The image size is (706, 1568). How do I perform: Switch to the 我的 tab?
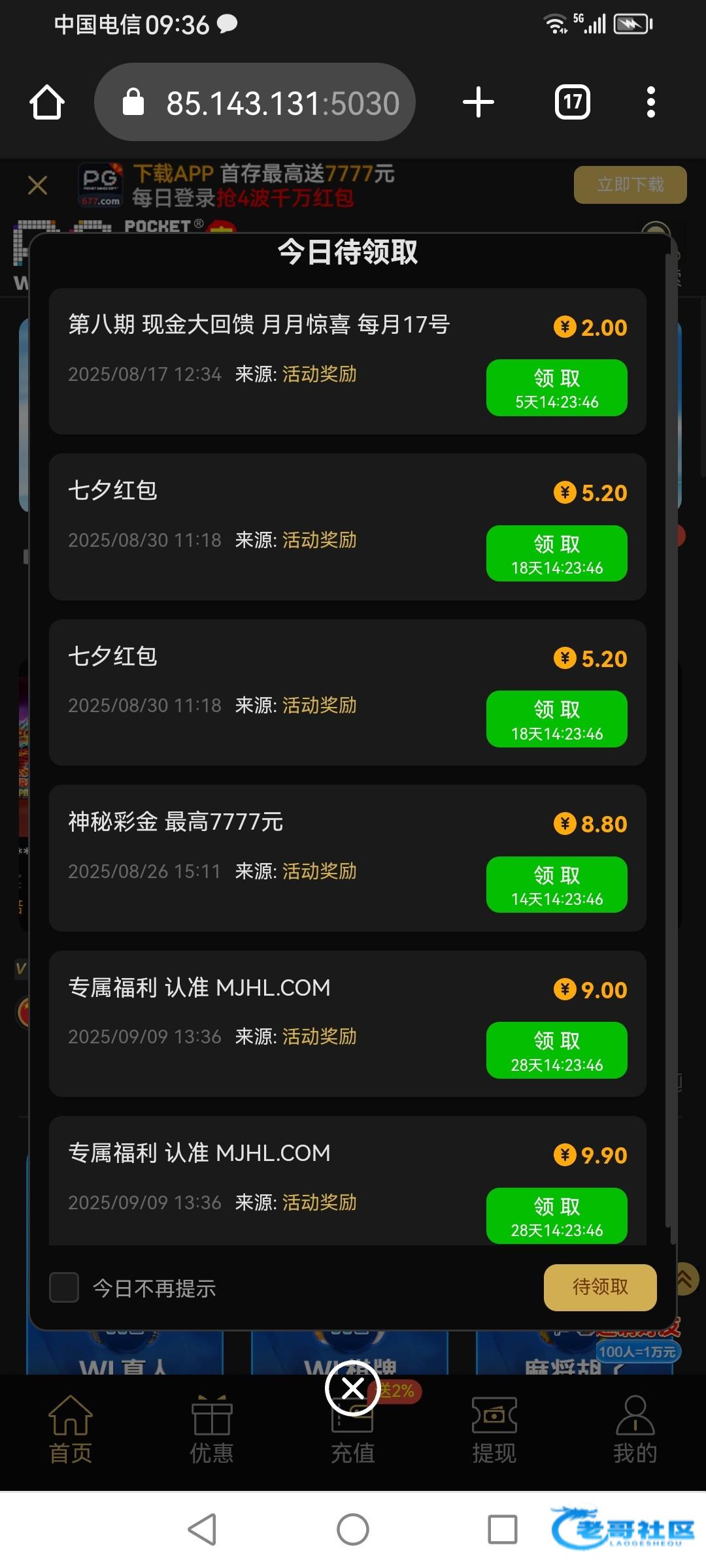pyautogui.click(x=635, y=1431)
